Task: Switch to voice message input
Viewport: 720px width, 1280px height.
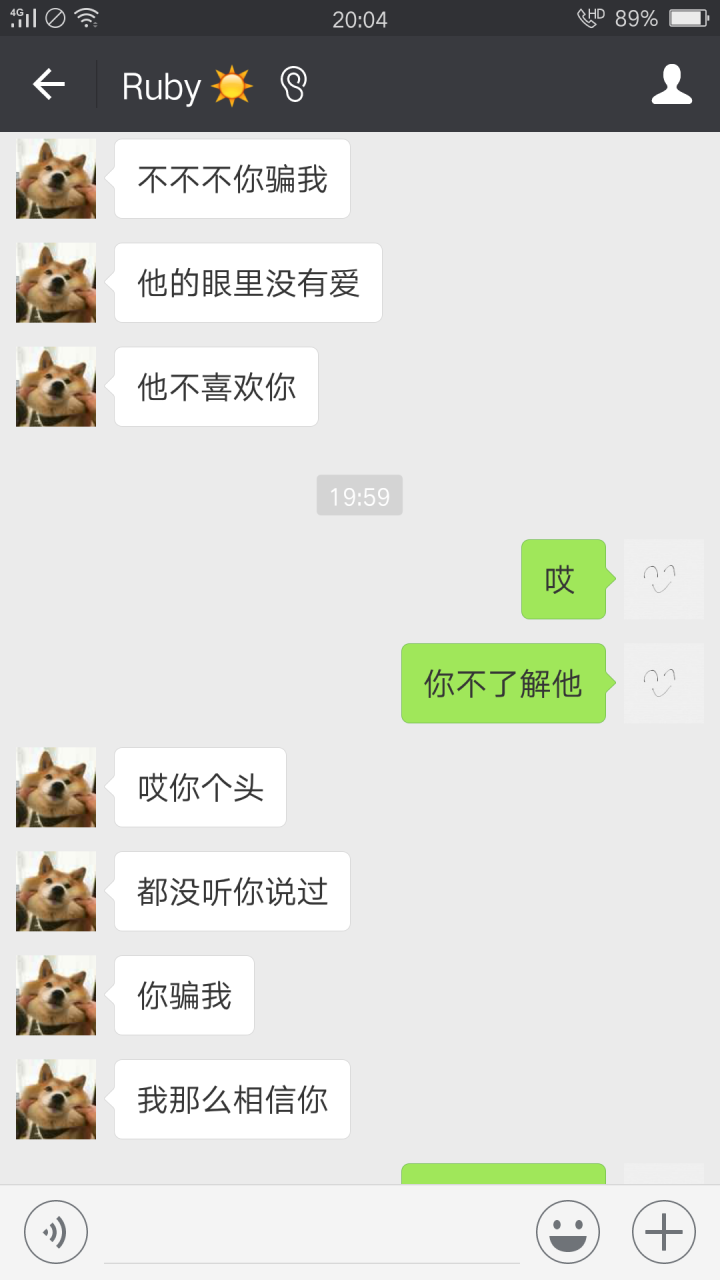Action: (56, 1232)
